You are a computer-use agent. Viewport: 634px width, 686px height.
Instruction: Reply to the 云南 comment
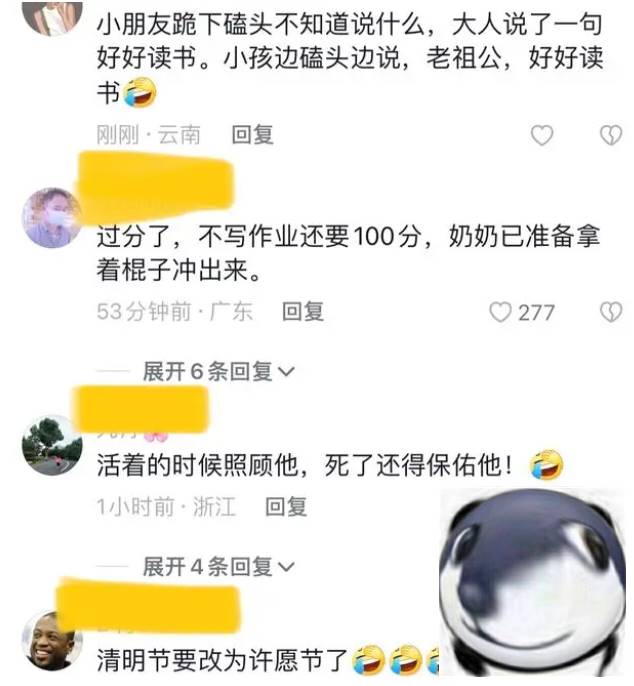click(x=252, y=135)
